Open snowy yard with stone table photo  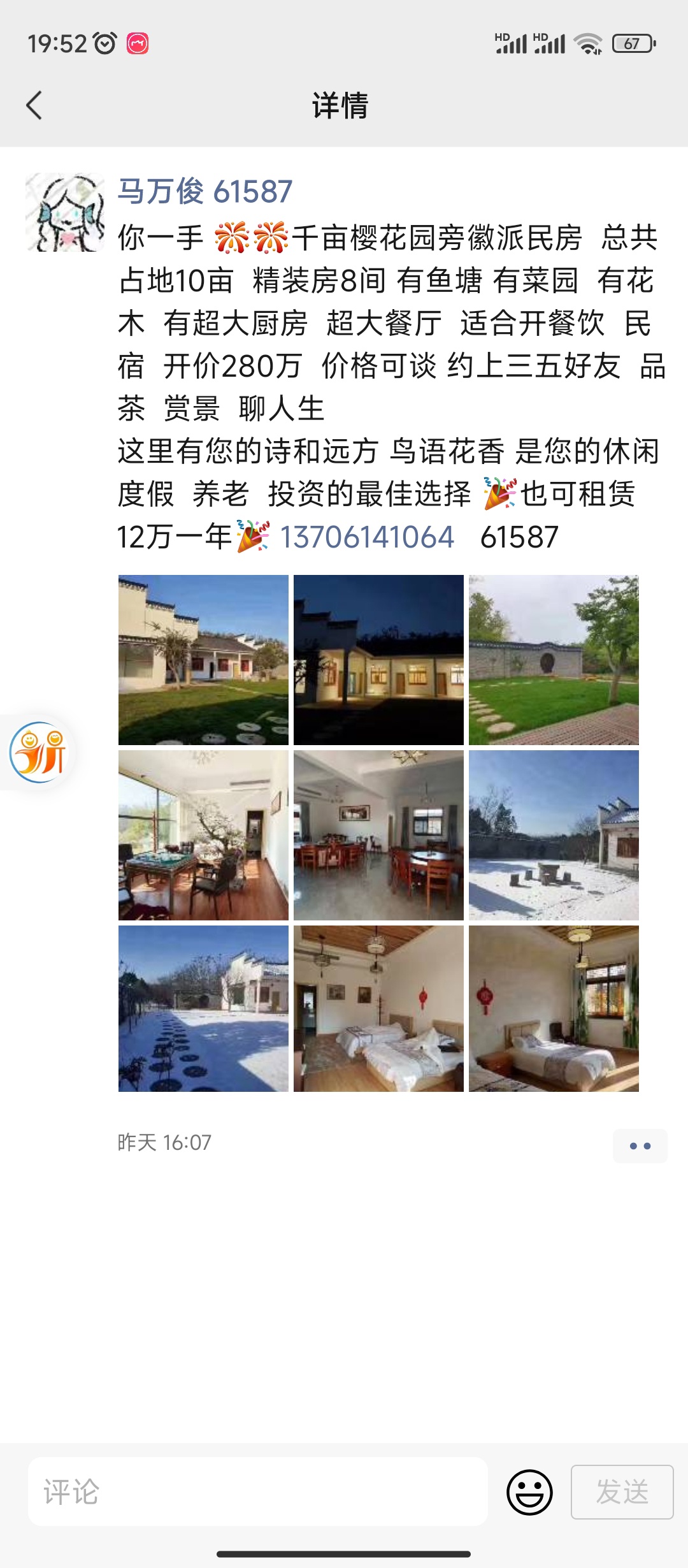click(x=554, y=835)
